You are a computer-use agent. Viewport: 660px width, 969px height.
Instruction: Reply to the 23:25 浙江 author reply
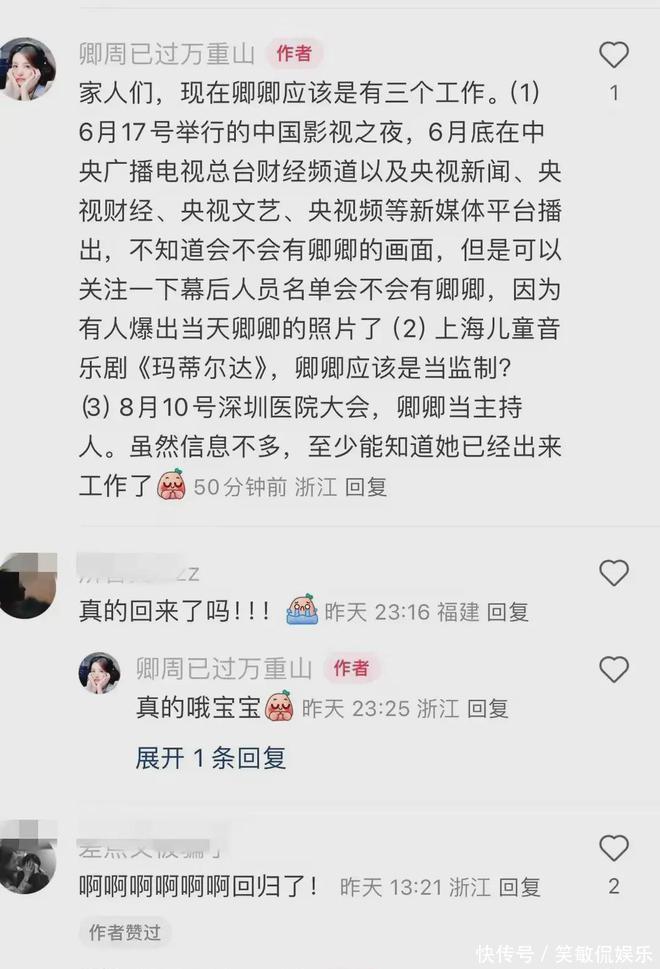487,708
